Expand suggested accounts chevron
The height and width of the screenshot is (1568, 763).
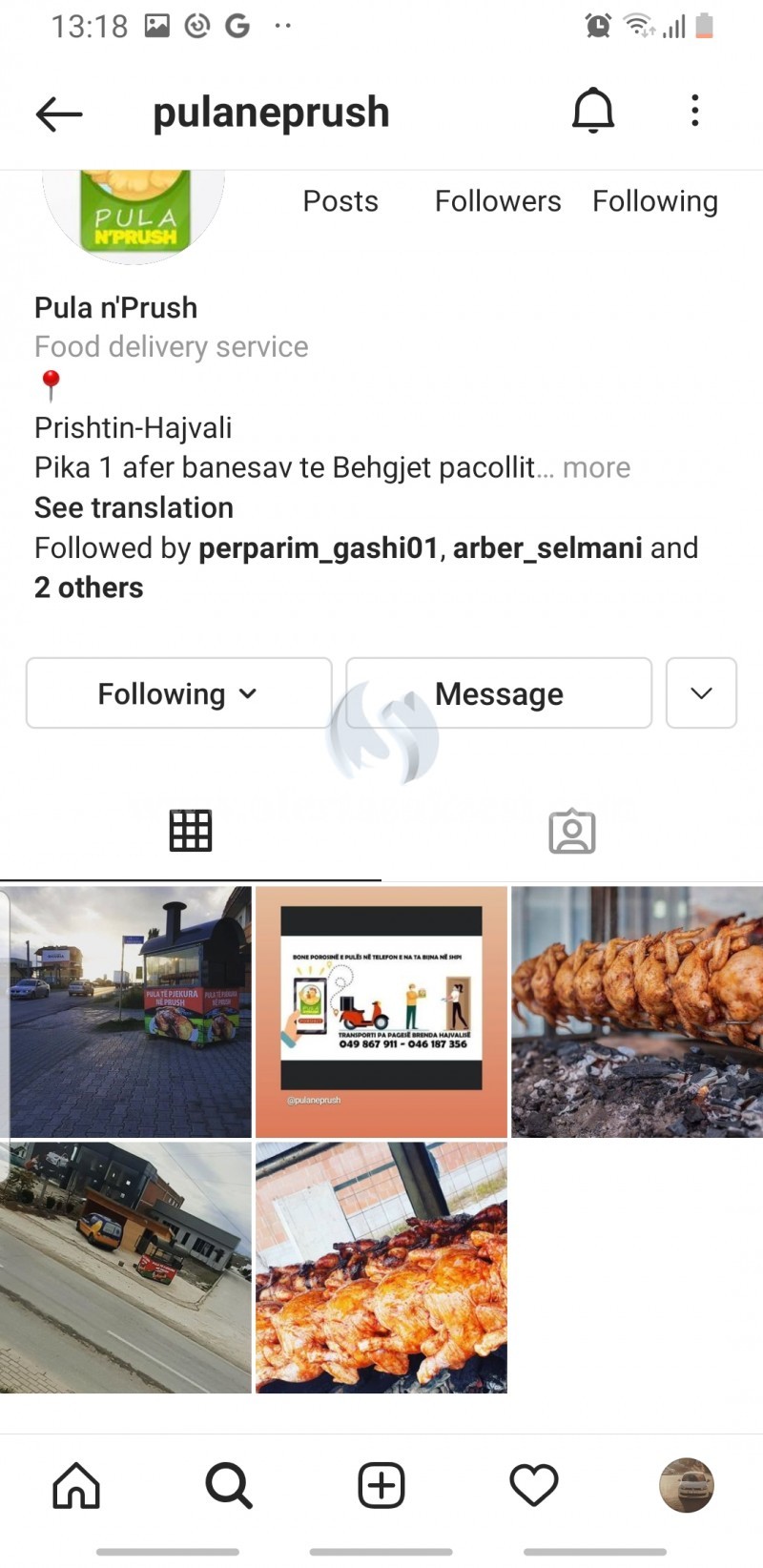pos(701,693)
